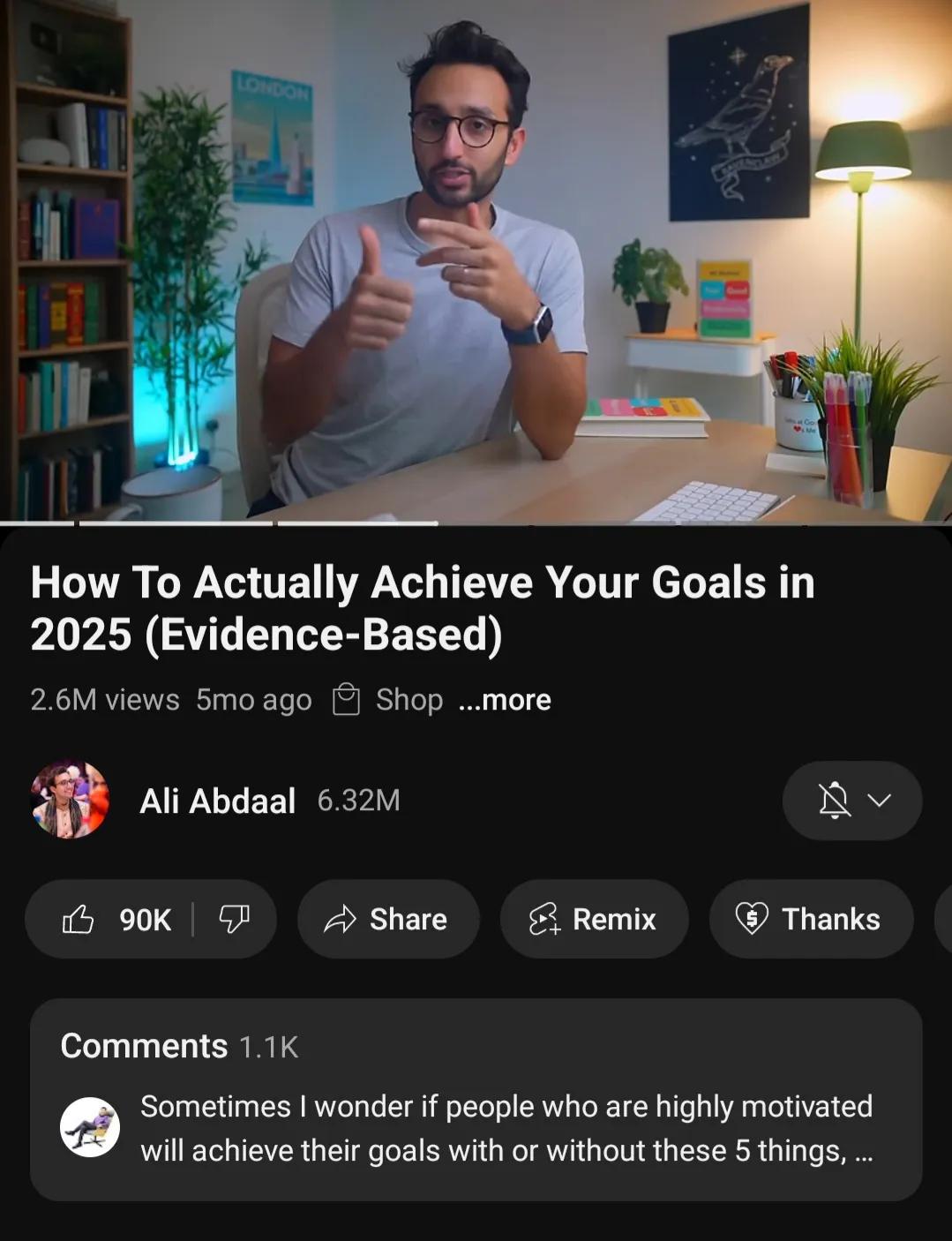Expand description with ...more
This screenshot has width=952, height=1241.
505,700
